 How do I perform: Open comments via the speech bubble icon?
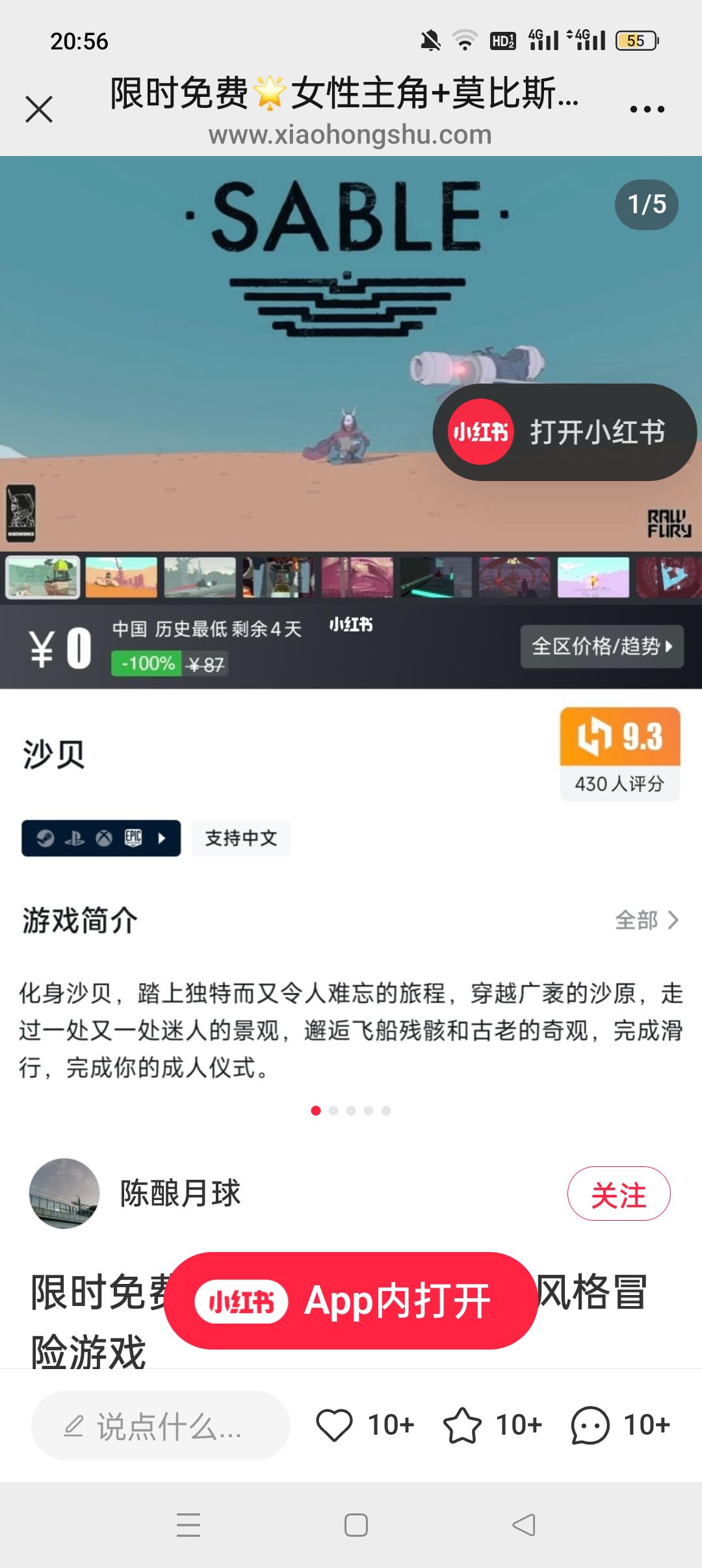click(590, 1425)
